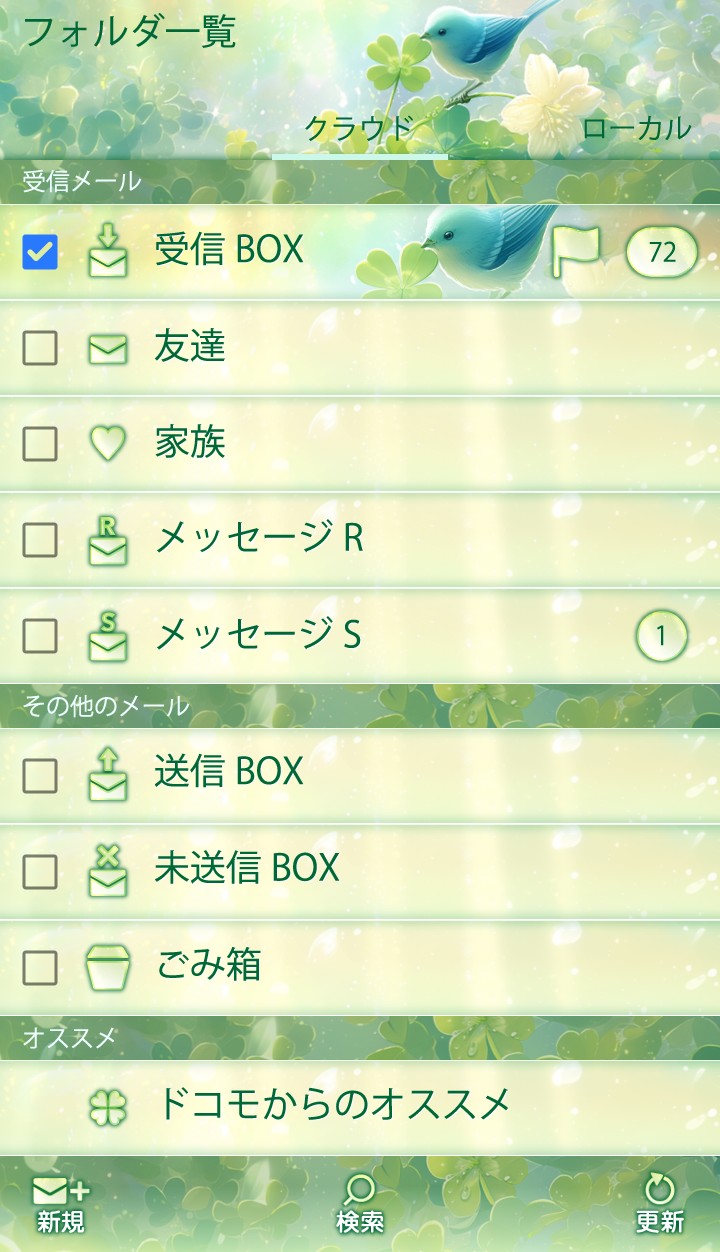The image size is (720, 1252).
Task: Select the 家族 folder checkbox
Action: tap(40, 443)
